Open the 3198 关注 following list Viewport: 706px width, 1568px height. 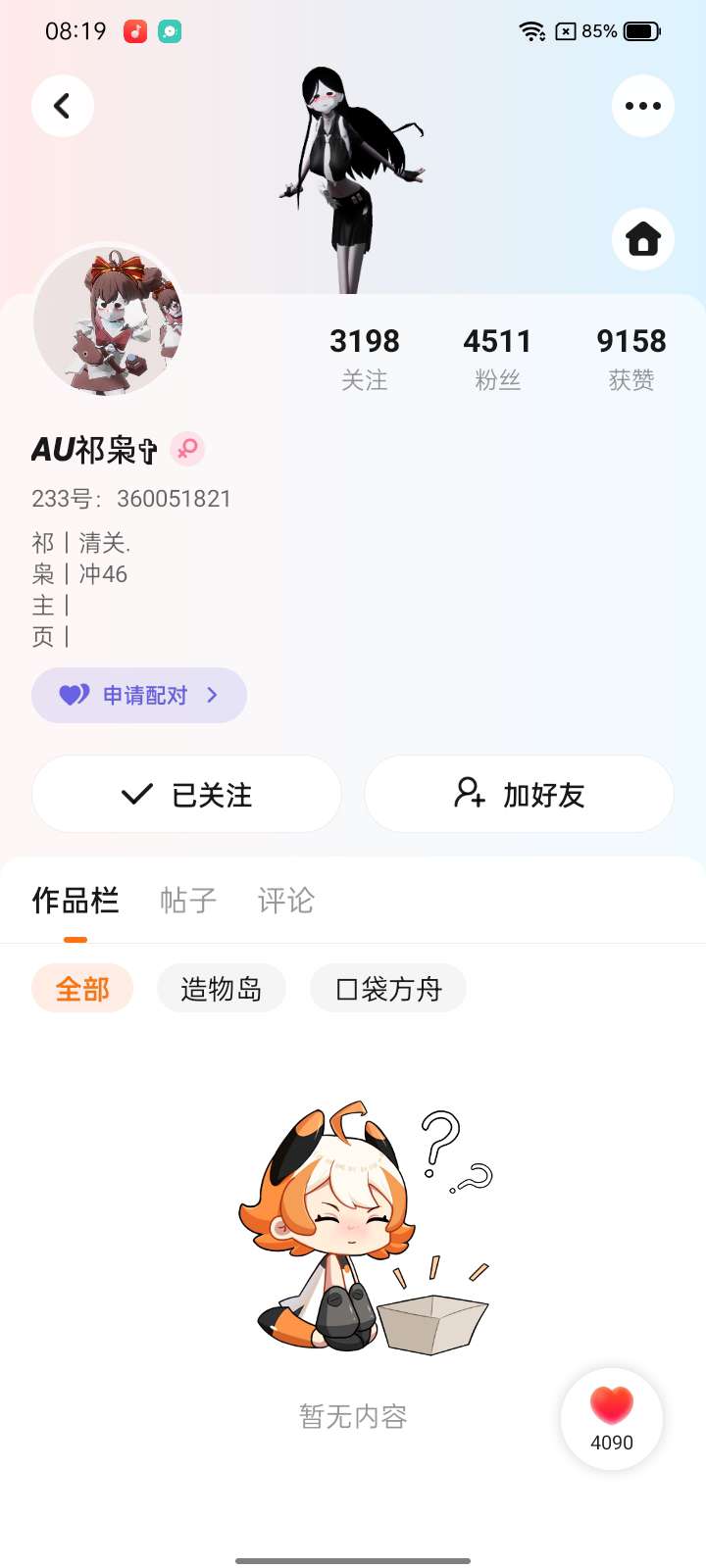click(365, 359)
